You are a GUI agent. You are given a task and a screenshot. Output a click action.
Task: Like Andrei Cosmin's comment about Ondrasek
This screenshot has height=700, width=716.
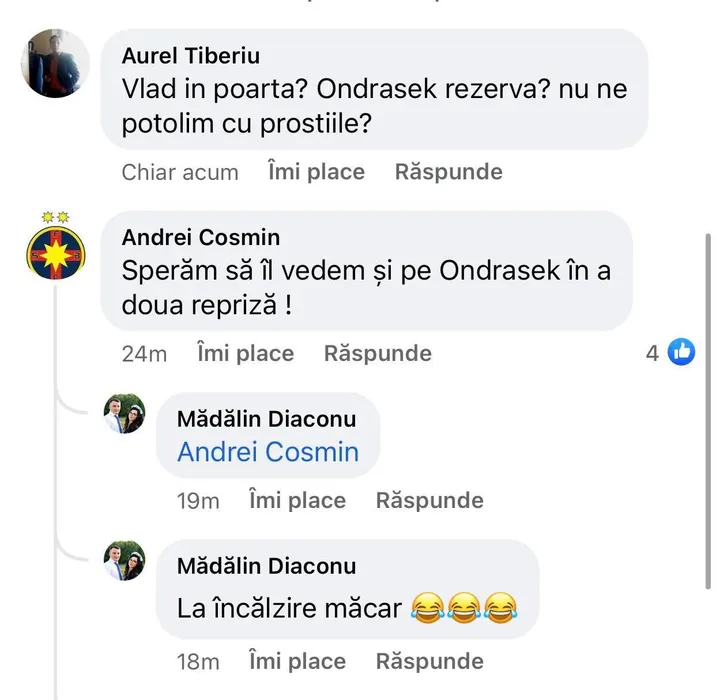(245, 353)
